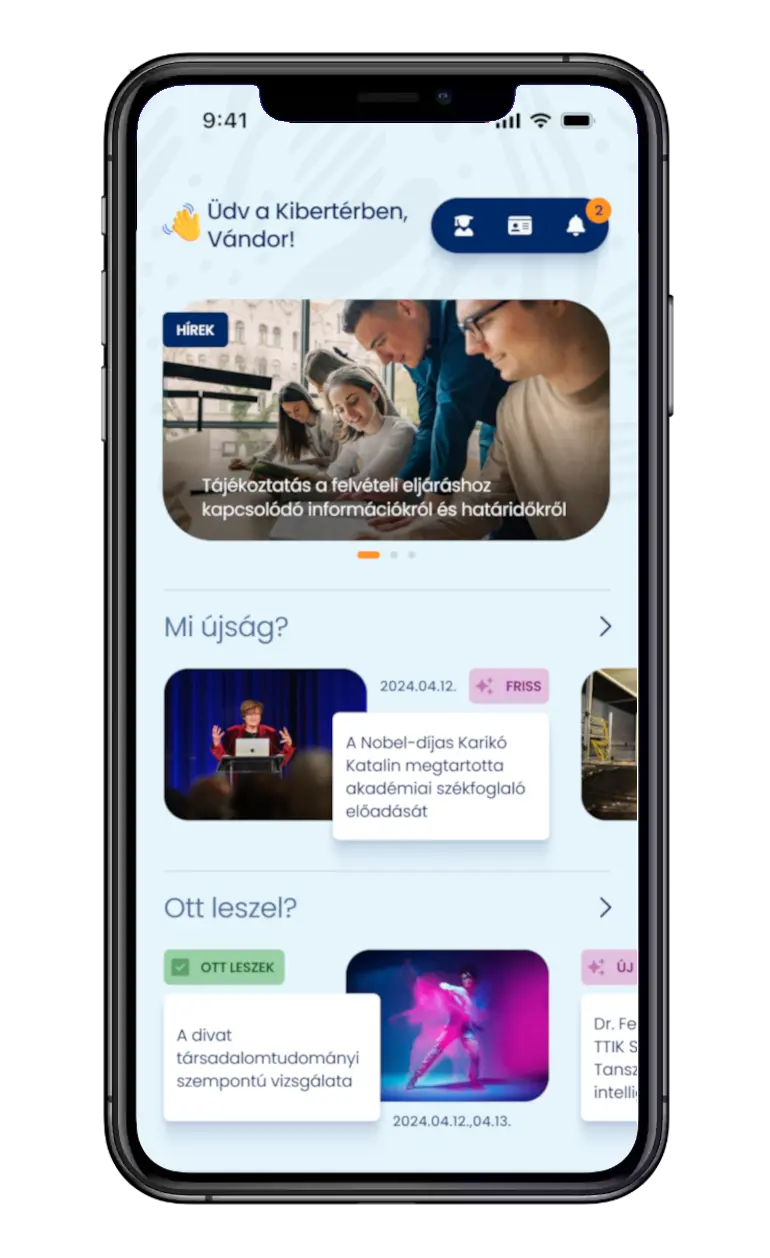The image size is (770, 1258).
Task: Expand the Ott leszel? section arrow
Action: click(x=604, y=908)
